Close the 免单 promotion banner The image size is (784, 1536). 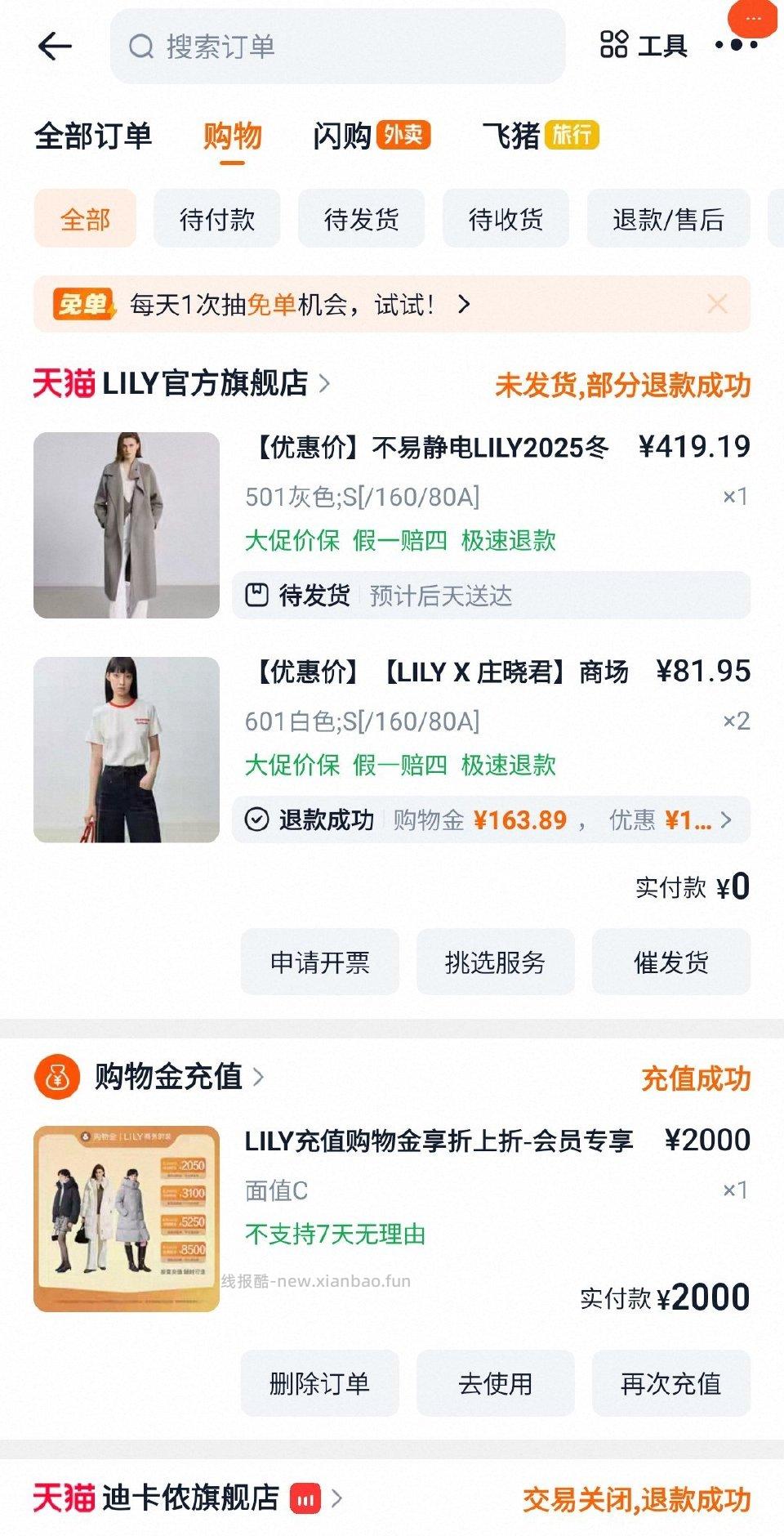coord(717,306)
